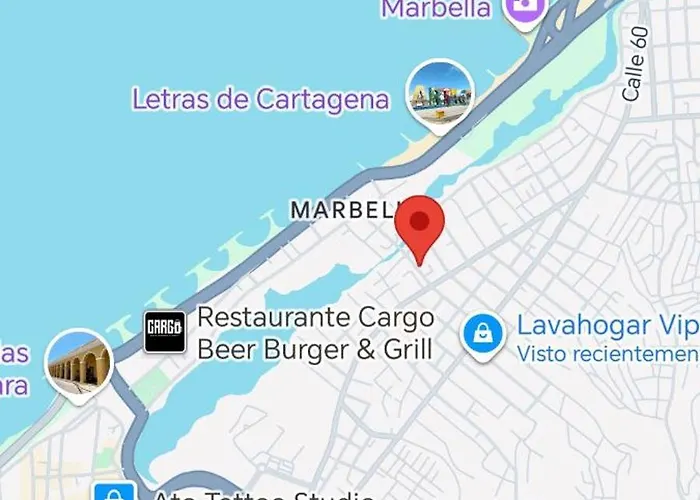Tap the red dropped pin
Screen dimensions: 700x500
(420, 225)
